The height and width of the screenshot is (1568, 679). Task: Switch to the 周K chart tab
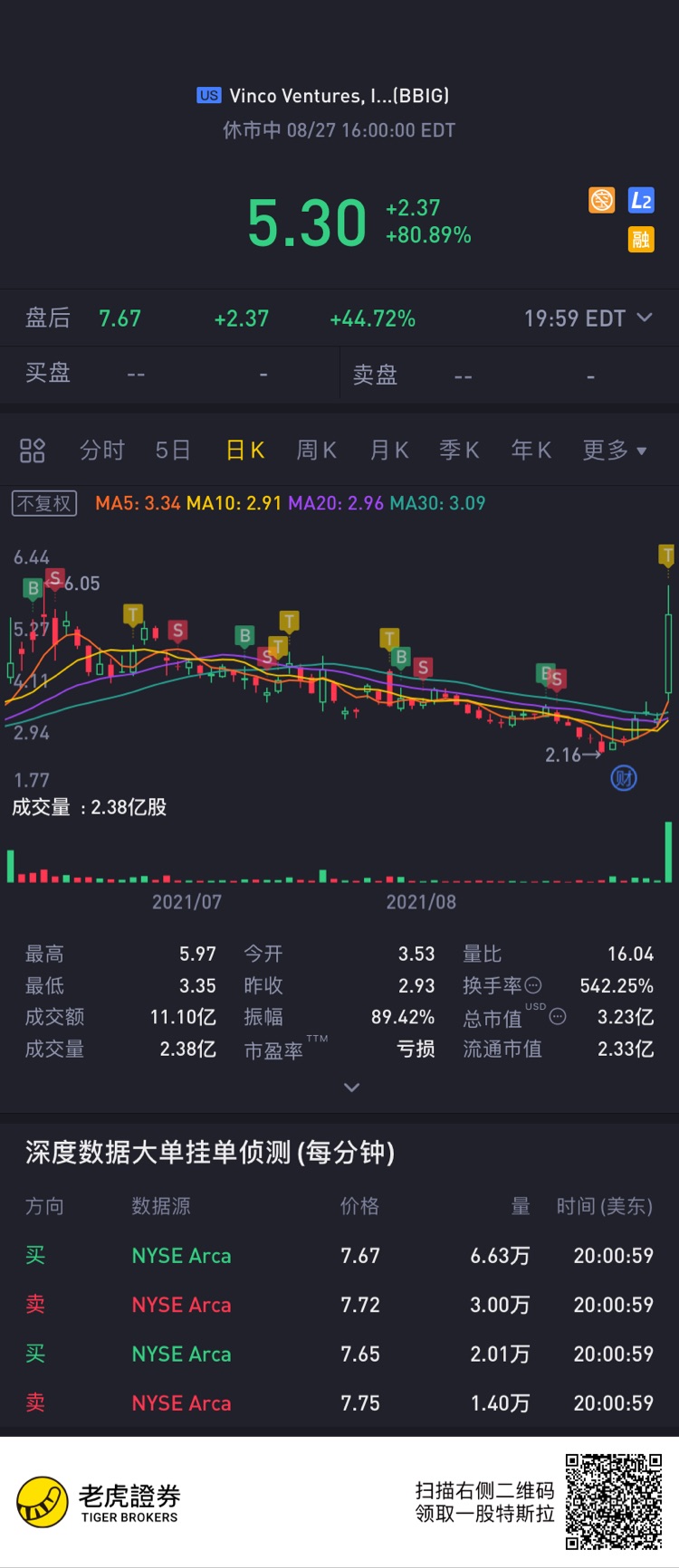(316, 451)
